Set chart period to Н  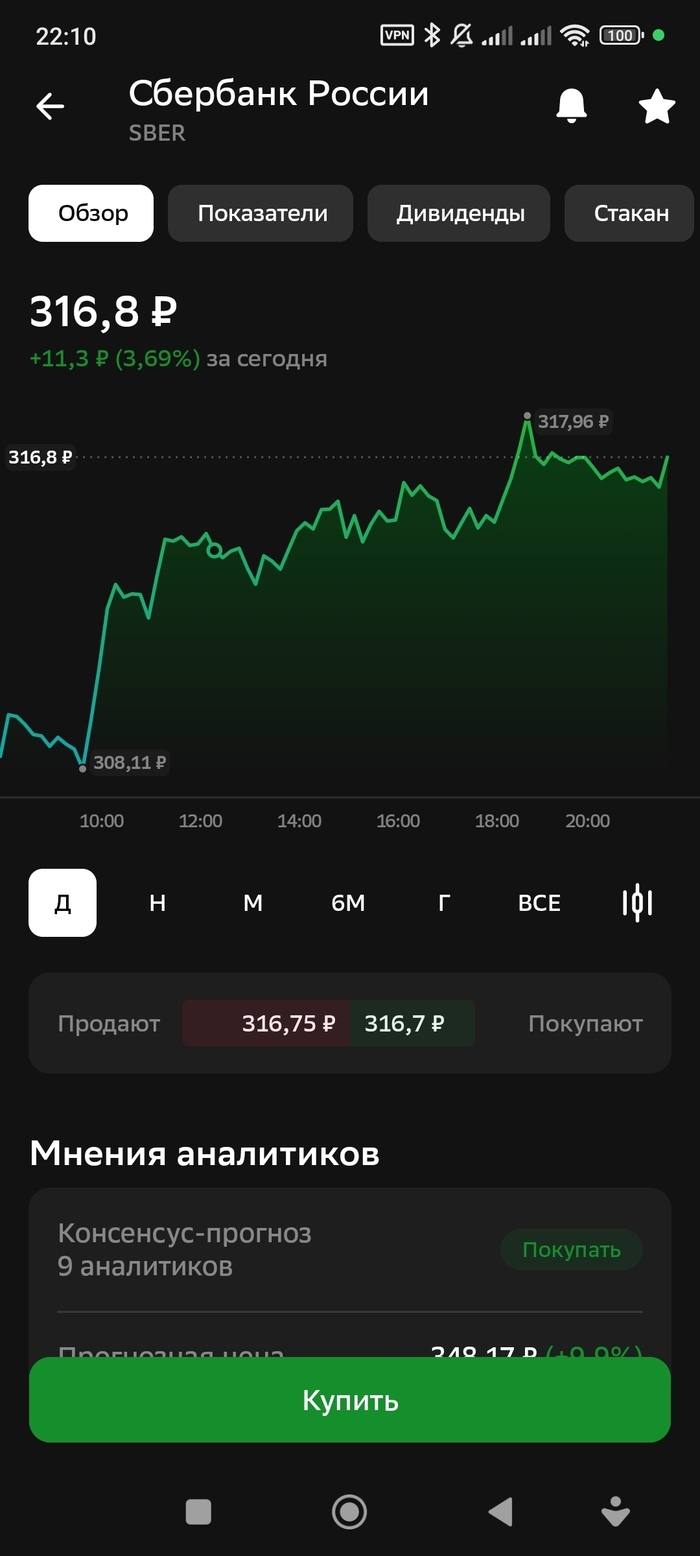(x=157, y=903)
